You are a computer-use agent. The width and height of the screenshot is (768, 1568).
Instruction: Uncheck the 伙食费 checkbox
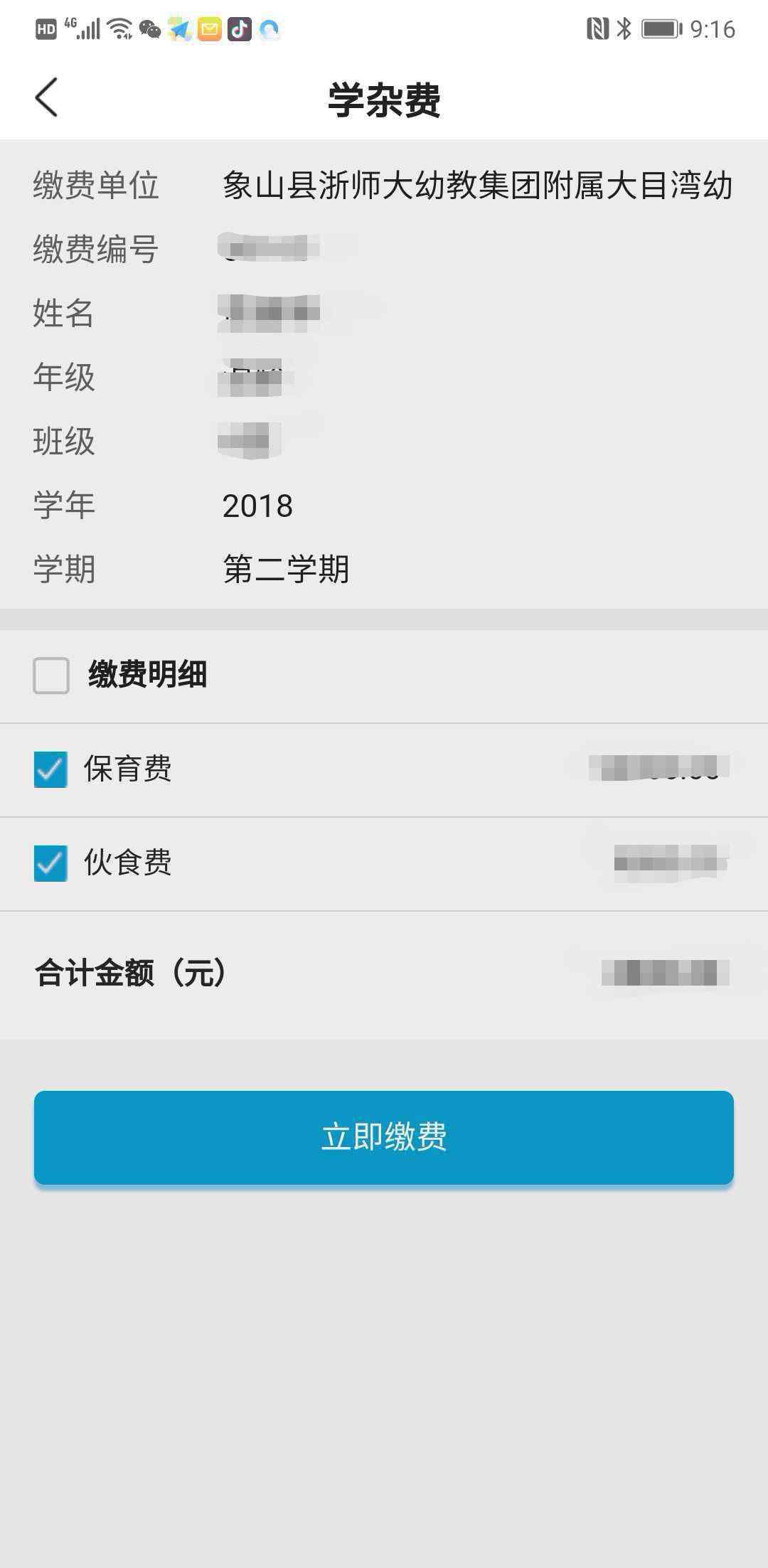(x=50, y=863)
